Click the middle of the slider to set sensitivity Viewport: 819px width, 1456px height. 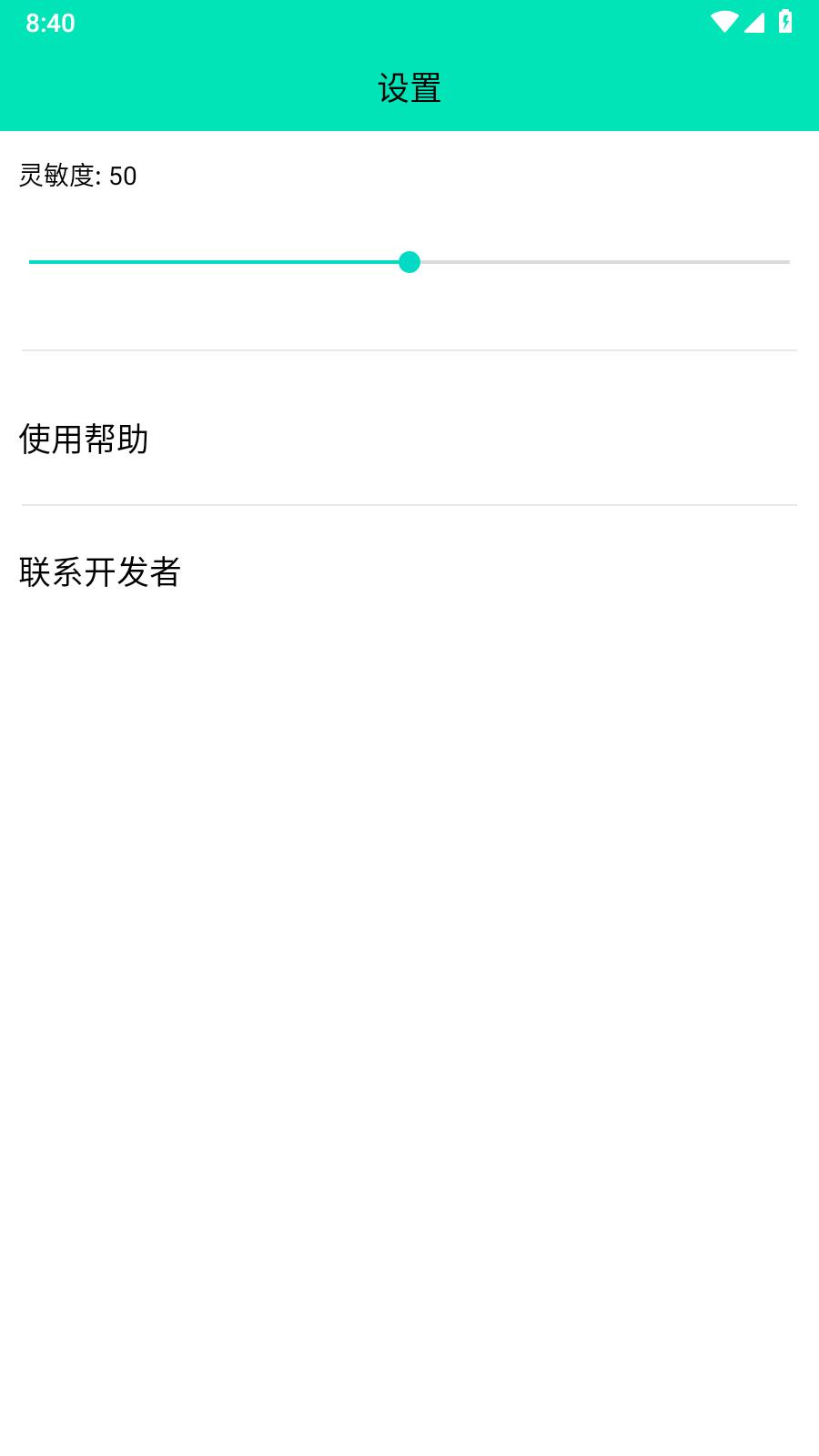tap(409, 263)
